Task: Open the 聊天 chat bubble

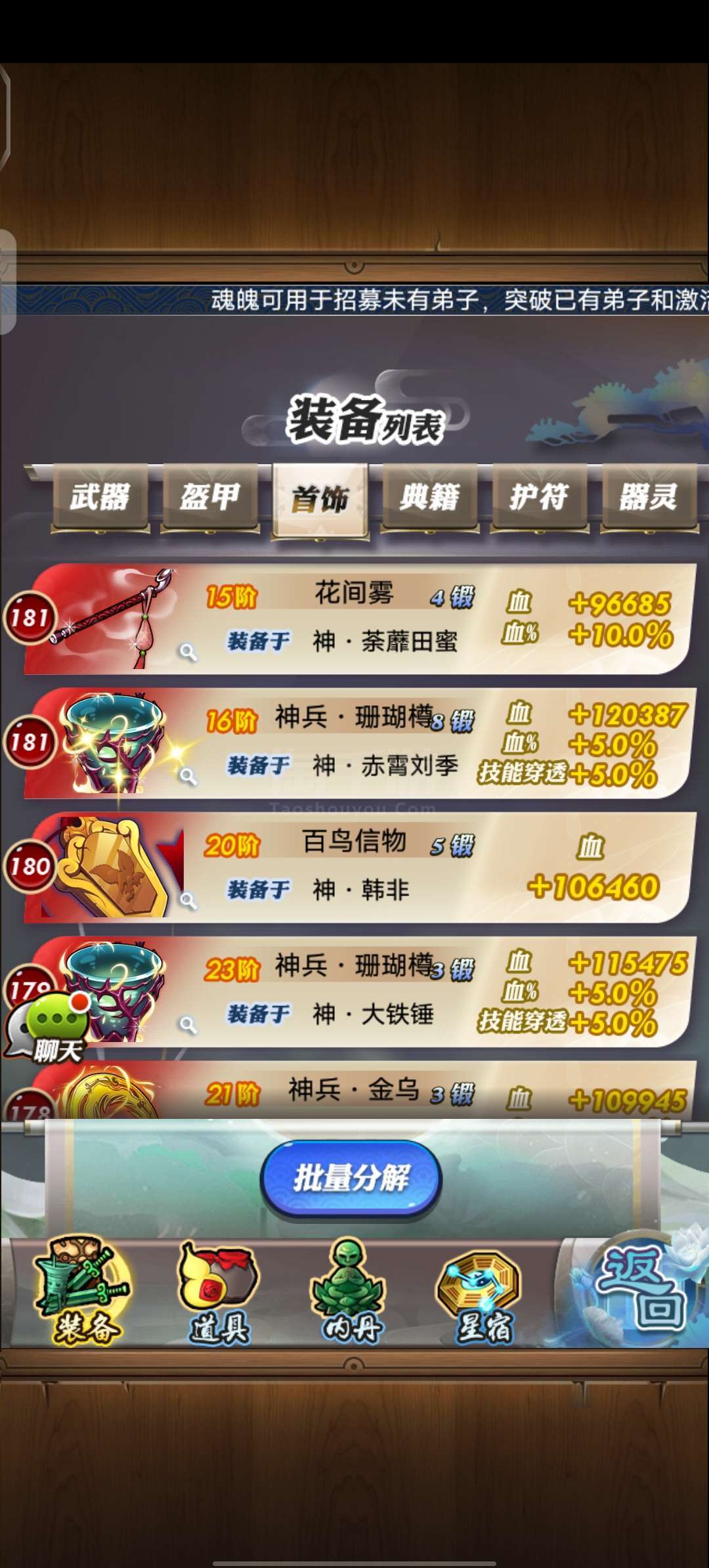Action: (47, 1028)
